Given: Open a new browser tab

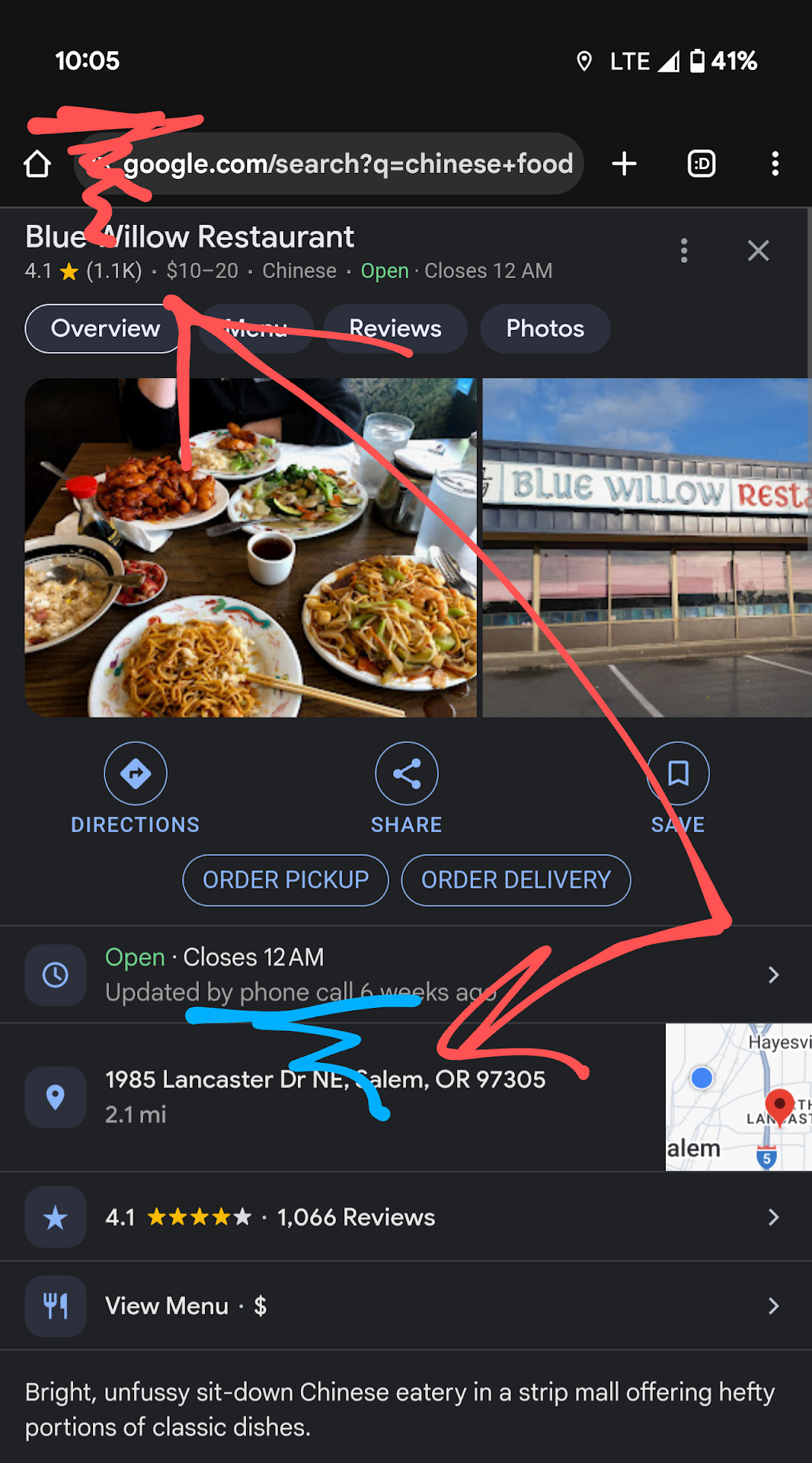Looking at the screenshot, I should point(624,164).
